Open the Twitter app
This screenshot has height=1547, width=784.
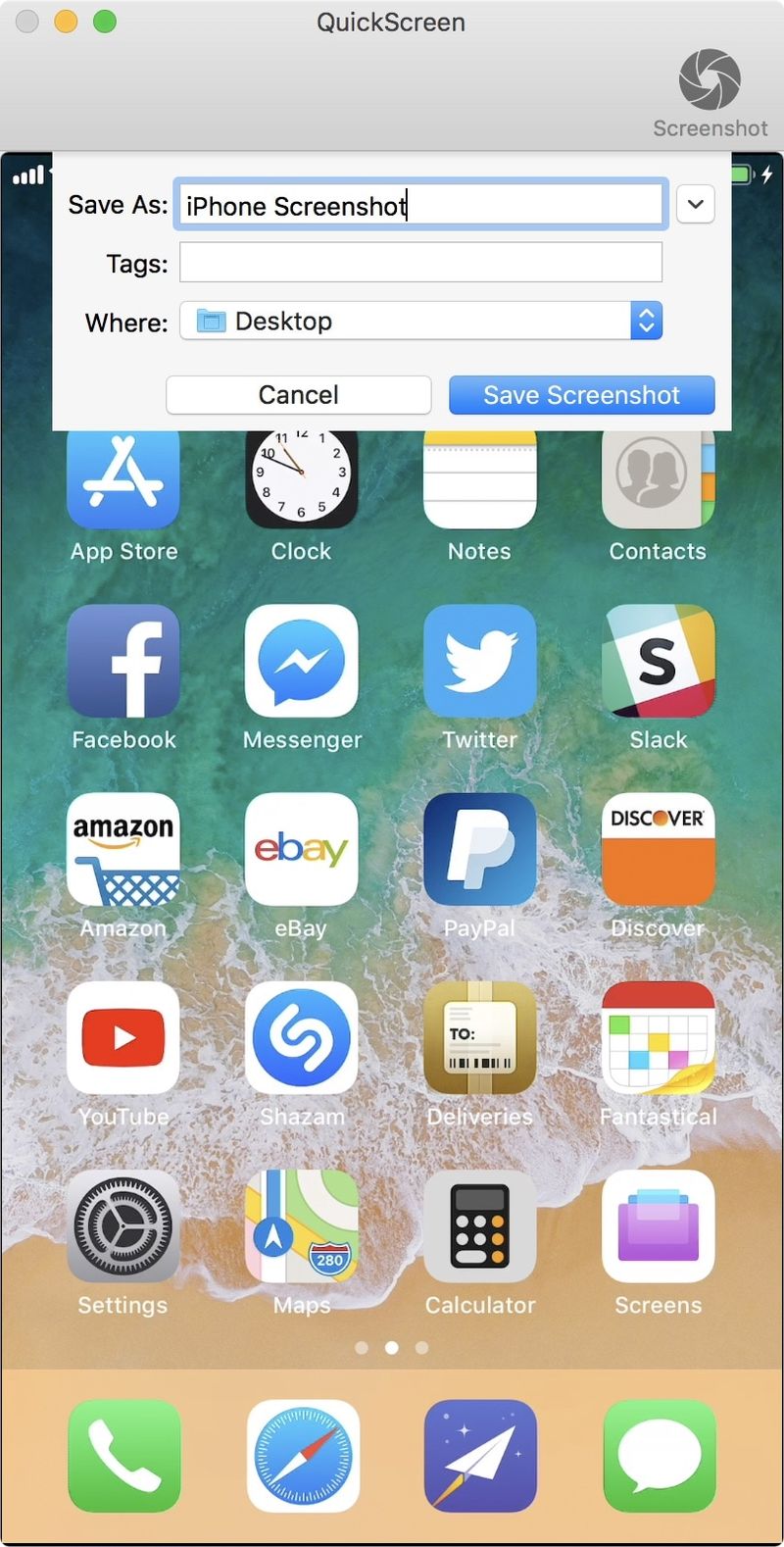pyautogui.click(x=479, y=662)
